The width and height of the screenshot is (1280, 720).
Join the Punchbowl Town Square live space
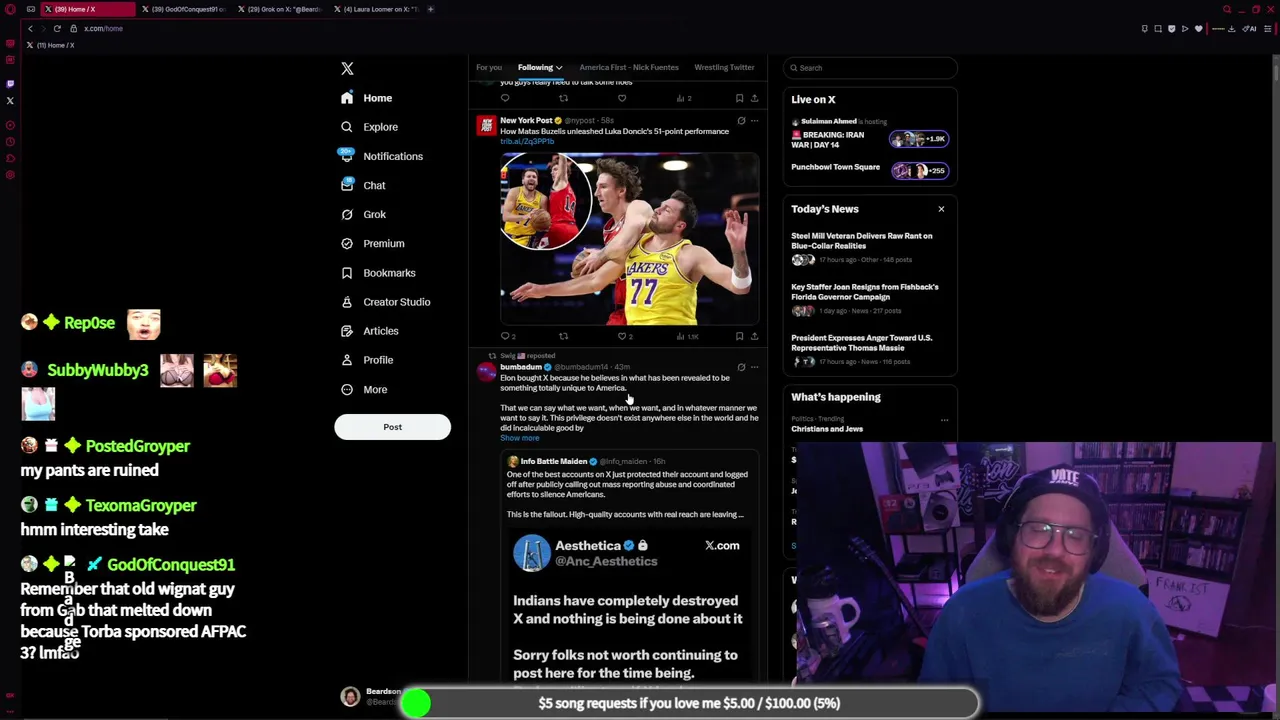coord(835,167)
